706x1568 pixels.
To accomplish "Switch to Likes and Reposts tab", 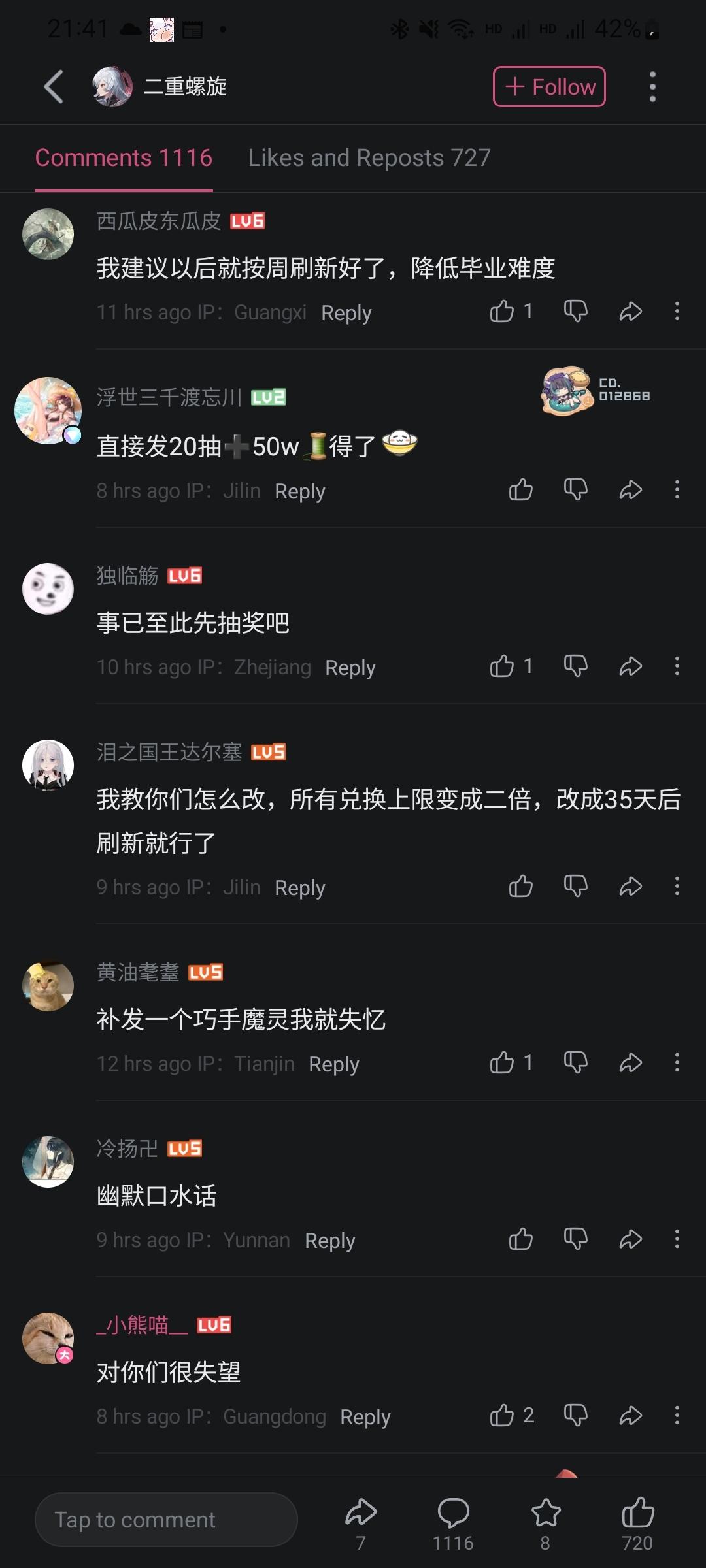I will click(x=369, y=158).
